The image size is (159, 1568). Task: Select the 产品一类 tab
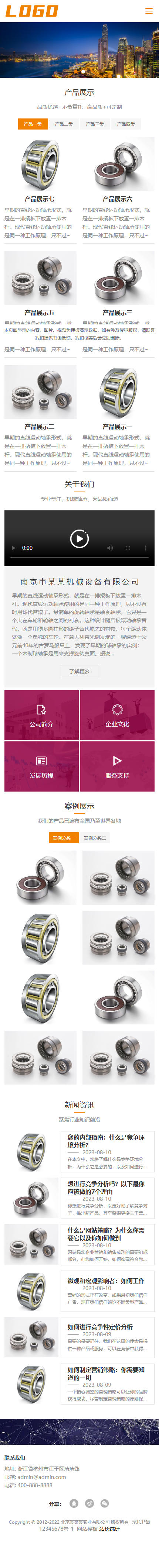coord(33,124)
